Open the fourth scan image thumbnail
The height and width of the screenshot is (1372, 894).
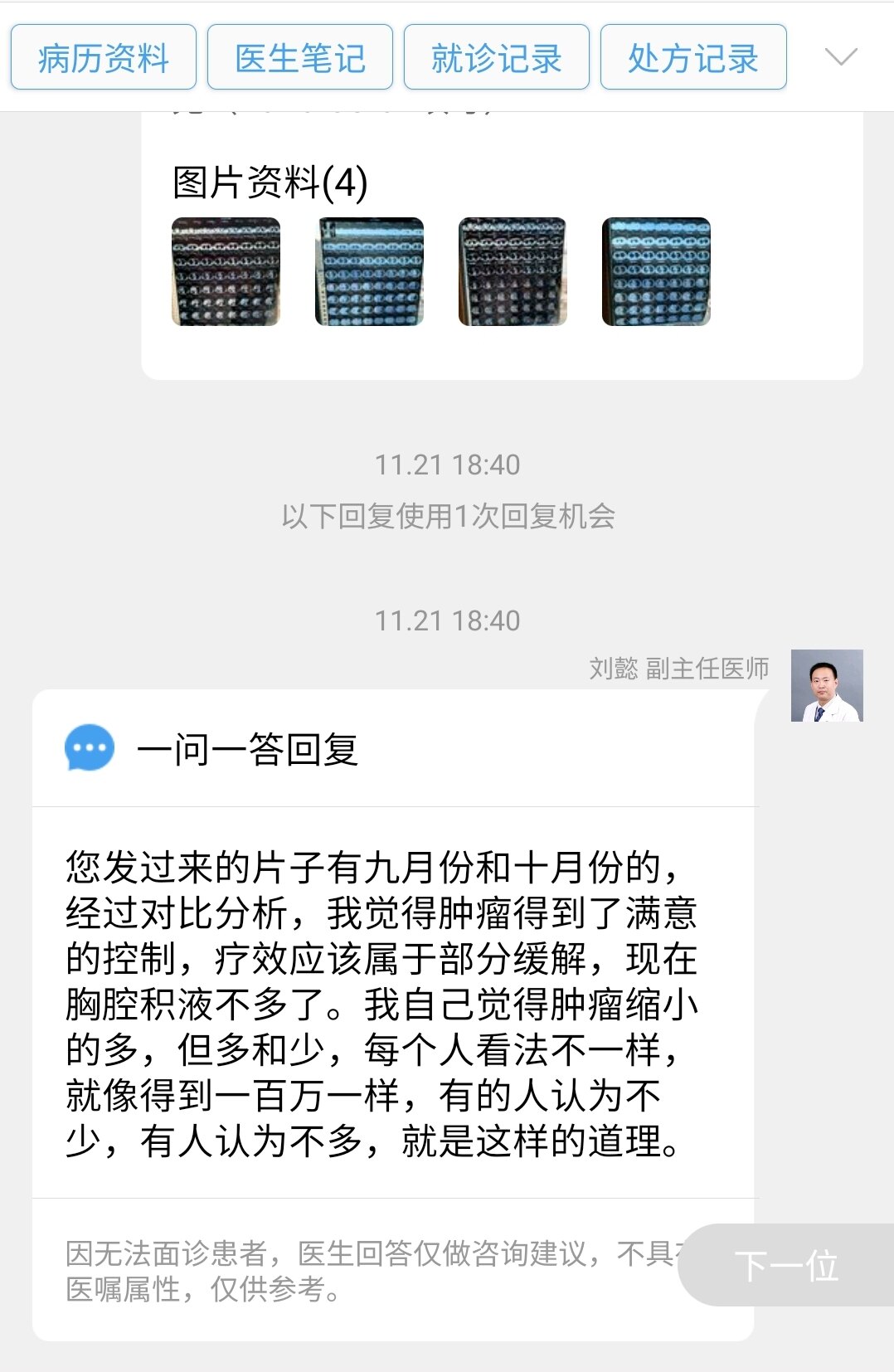[656, 271]
